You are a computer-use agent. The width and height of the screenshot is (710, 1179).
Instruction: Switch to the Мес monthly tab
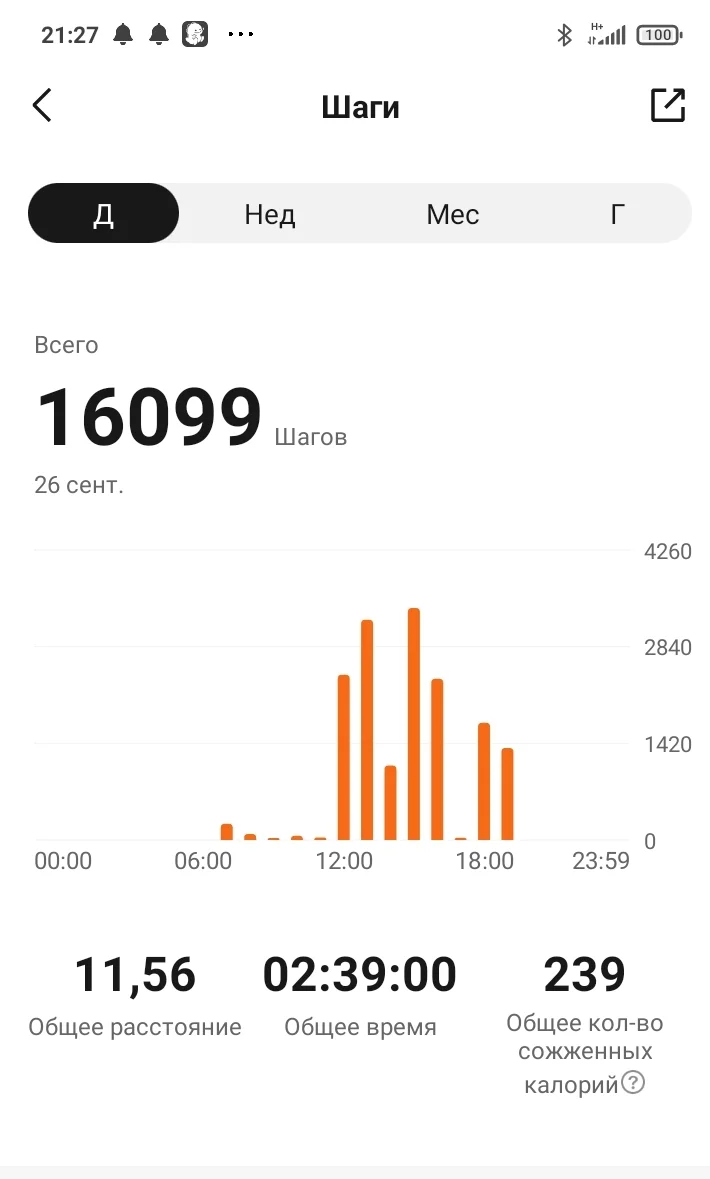pyautogui.click(x=452, y=214)
